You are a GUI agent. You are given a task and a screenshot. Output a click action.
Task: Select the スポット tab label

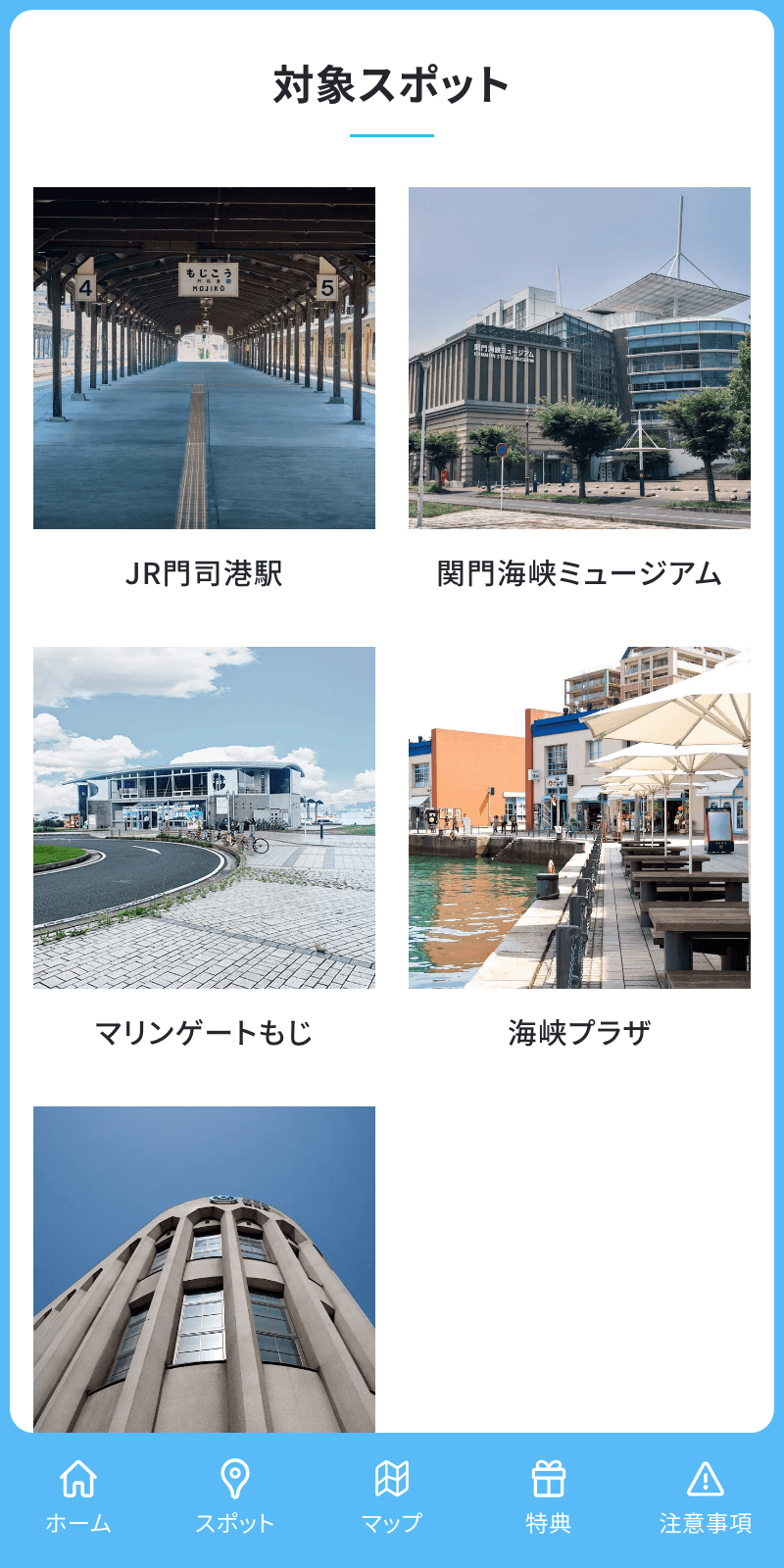(233, 1524)
